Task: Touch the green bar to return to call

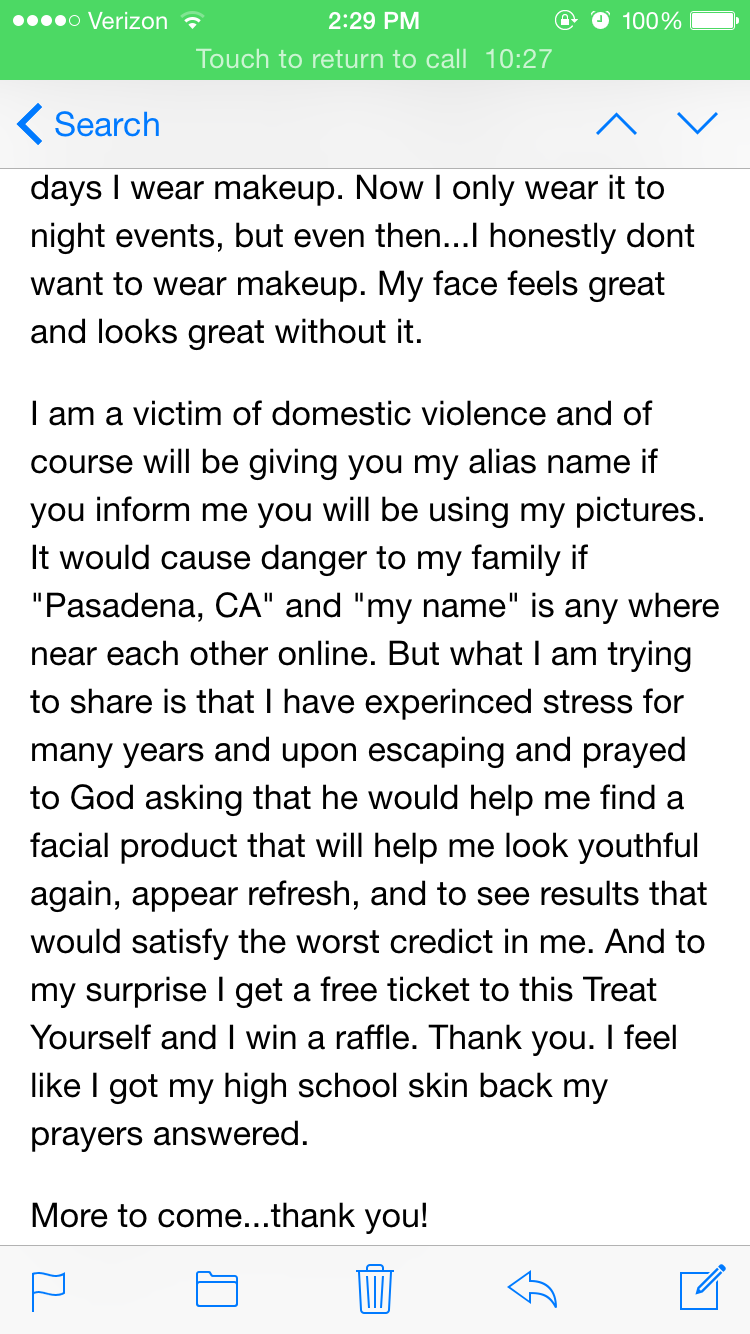Action: 375,59
